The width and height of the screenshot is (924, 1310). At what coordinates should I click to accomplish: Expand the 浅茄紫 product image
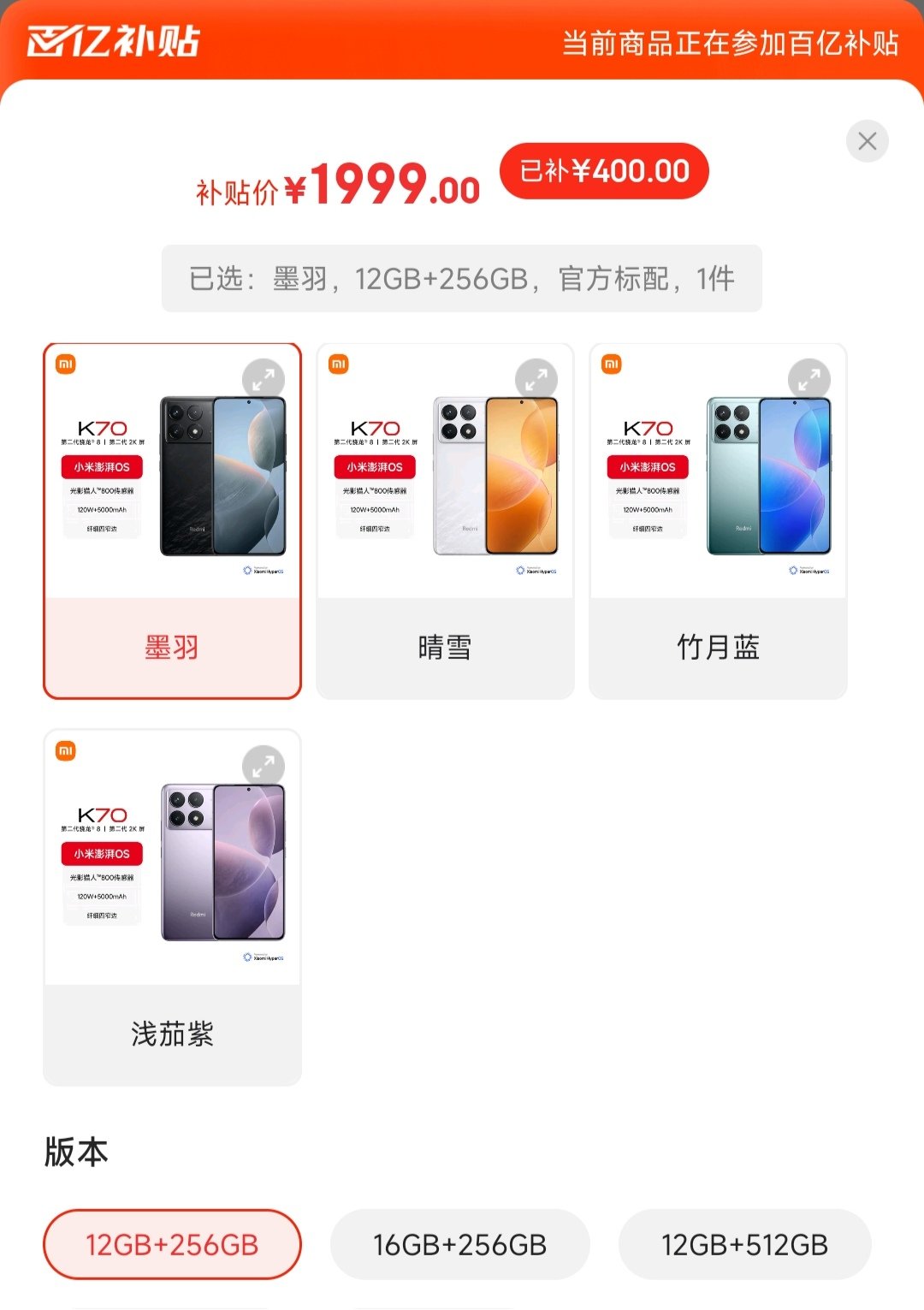[264, 766]
